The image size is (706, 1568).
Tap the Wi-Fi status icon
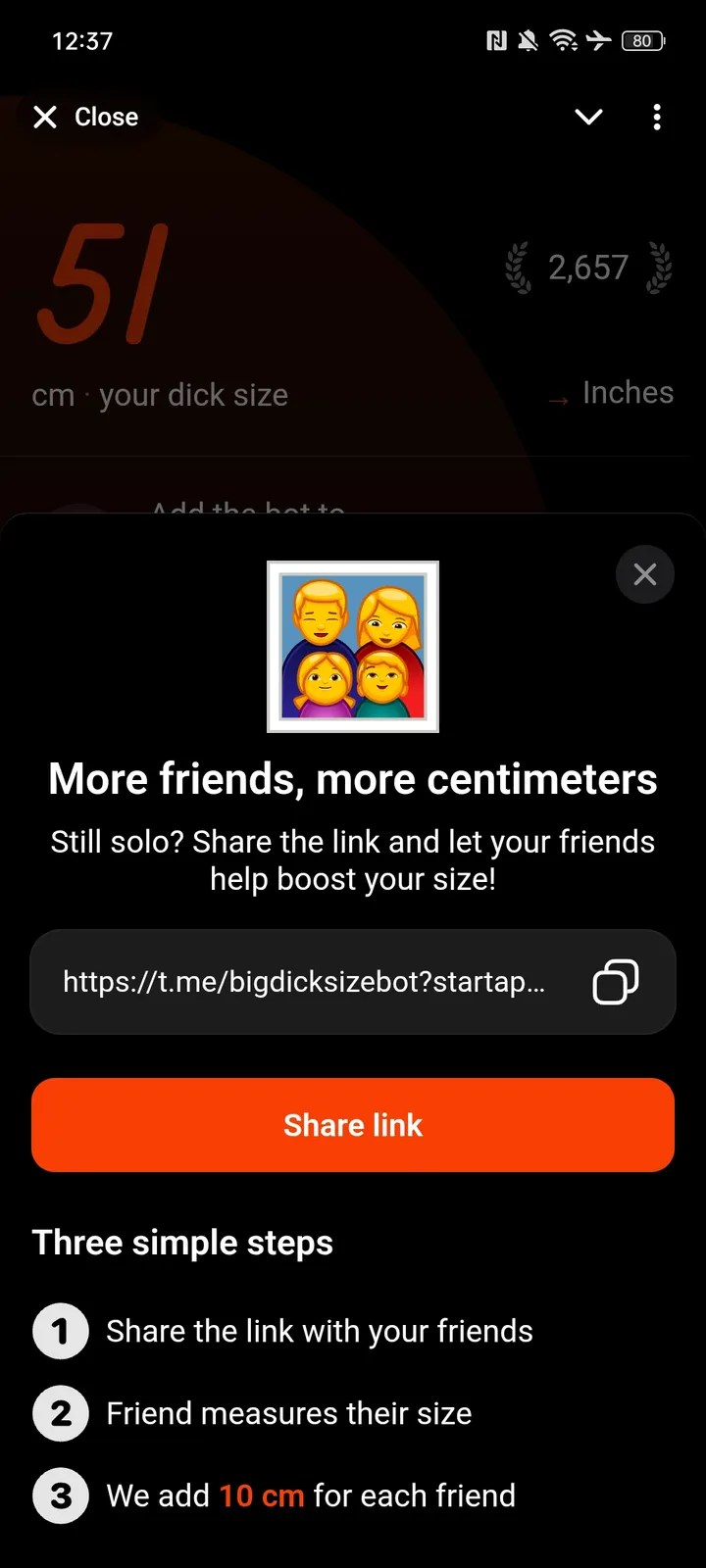click(564, 40)
